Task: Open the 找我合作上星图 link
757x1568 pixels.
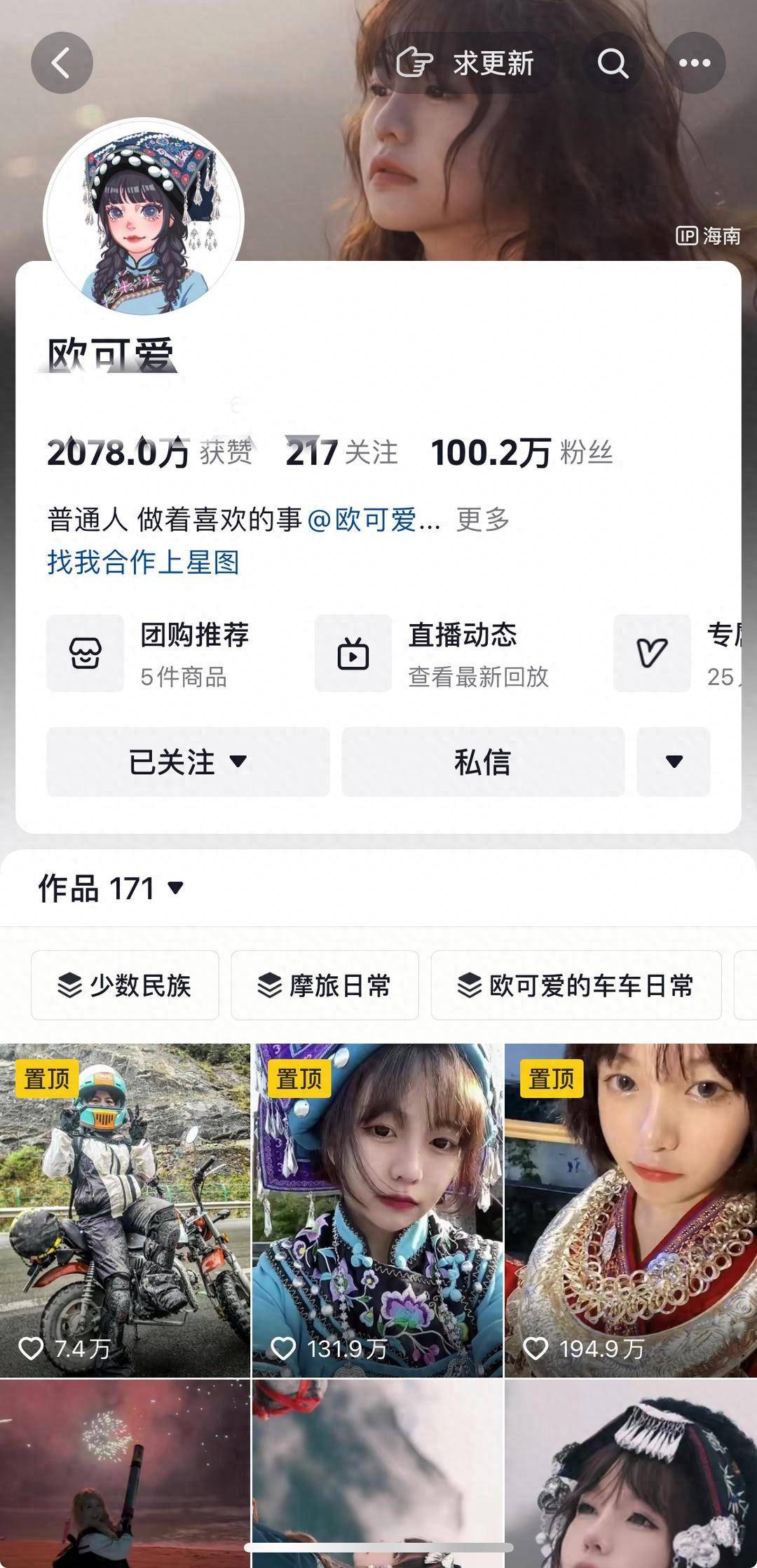Action: tap(144, 562)
